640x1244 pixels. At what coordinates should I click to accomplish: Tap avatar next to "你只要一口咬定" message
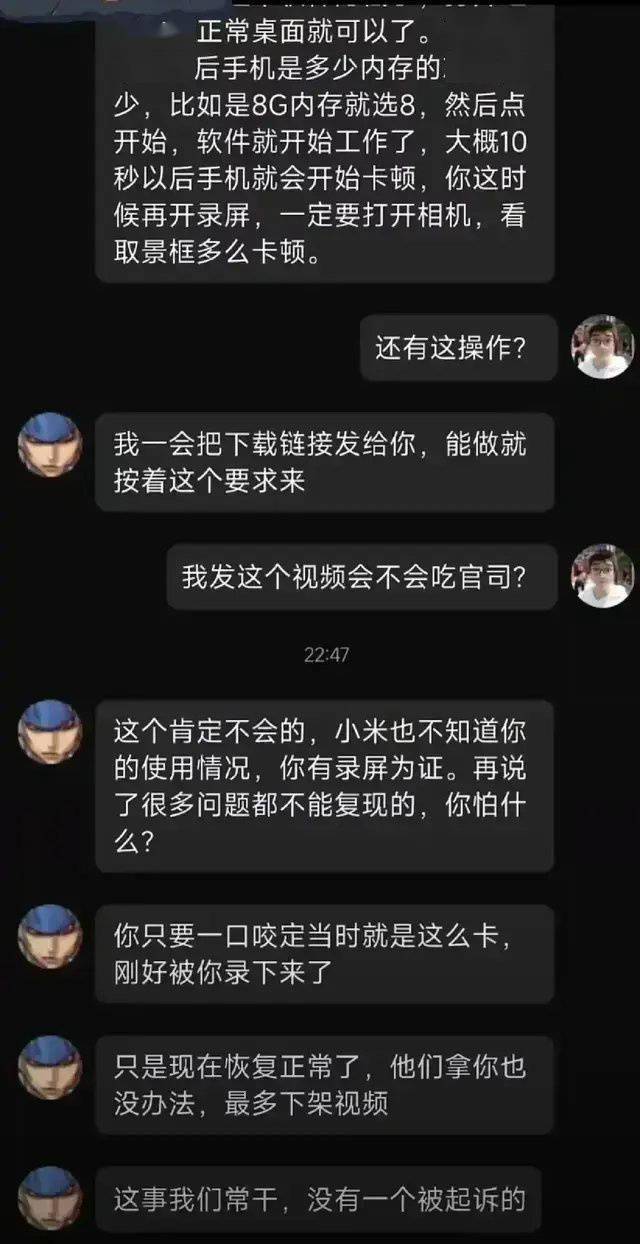point(49,936)
